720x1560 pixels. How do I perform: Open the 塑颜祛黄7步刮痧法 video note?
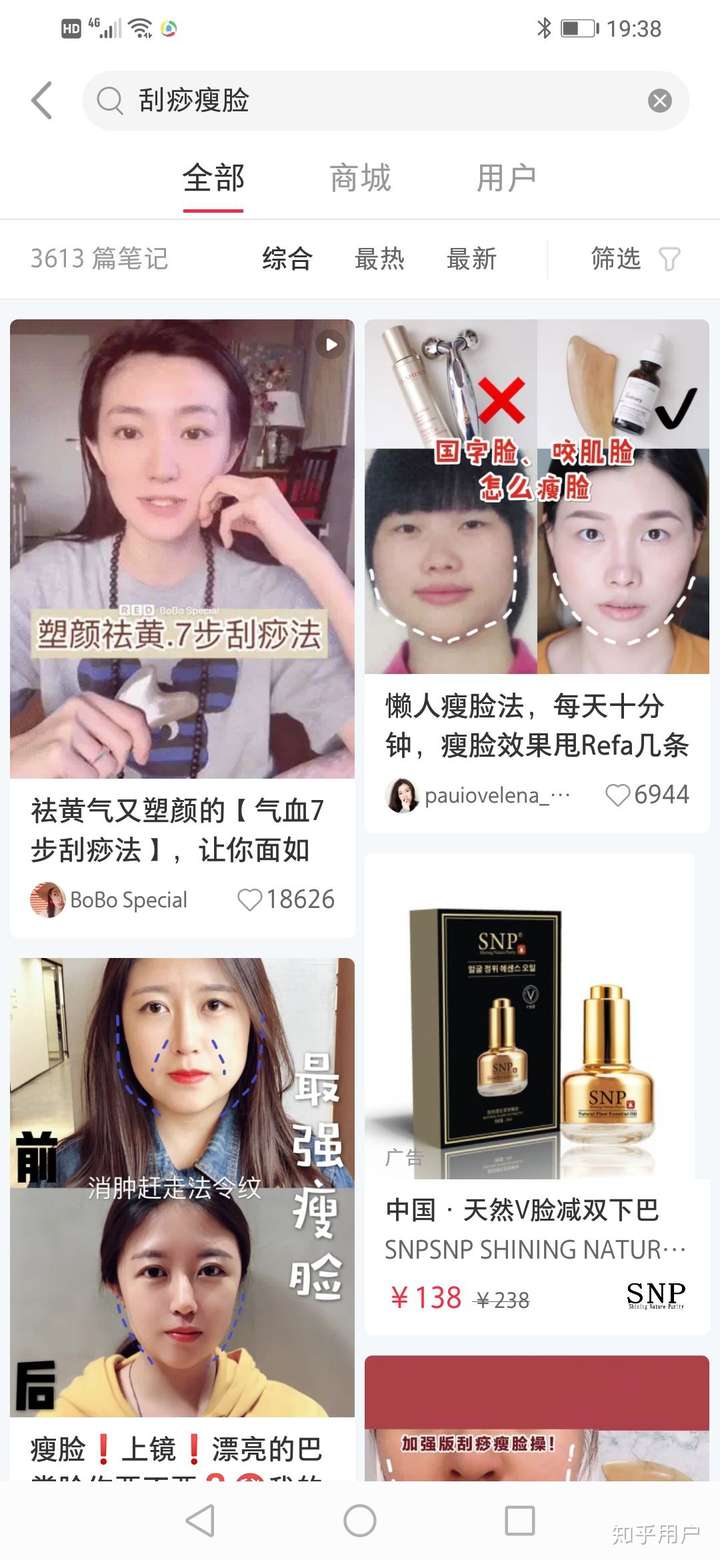tap(182, 548)
